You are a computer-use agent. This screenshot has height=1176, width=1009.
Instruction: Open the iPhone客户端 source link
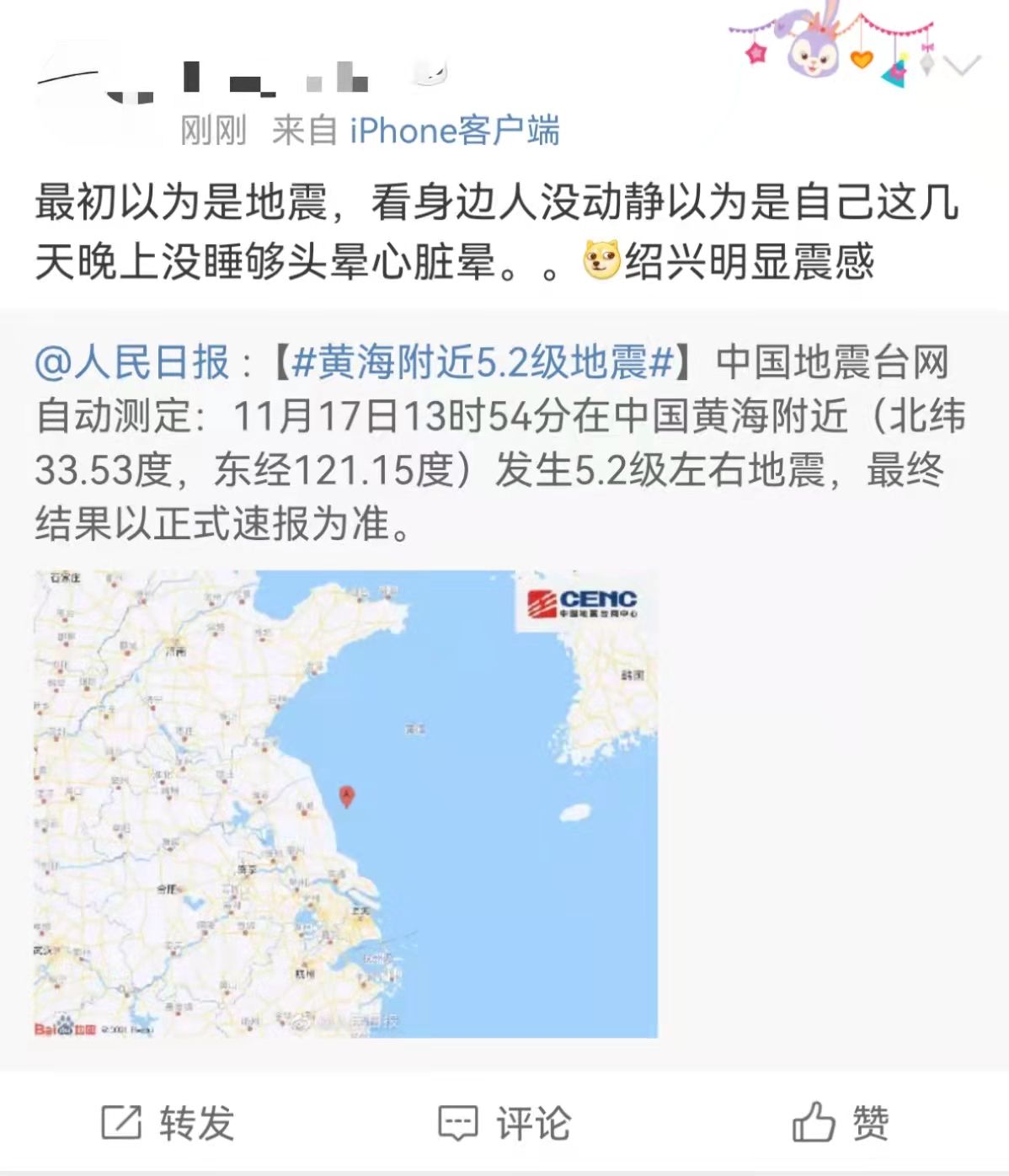454,131
